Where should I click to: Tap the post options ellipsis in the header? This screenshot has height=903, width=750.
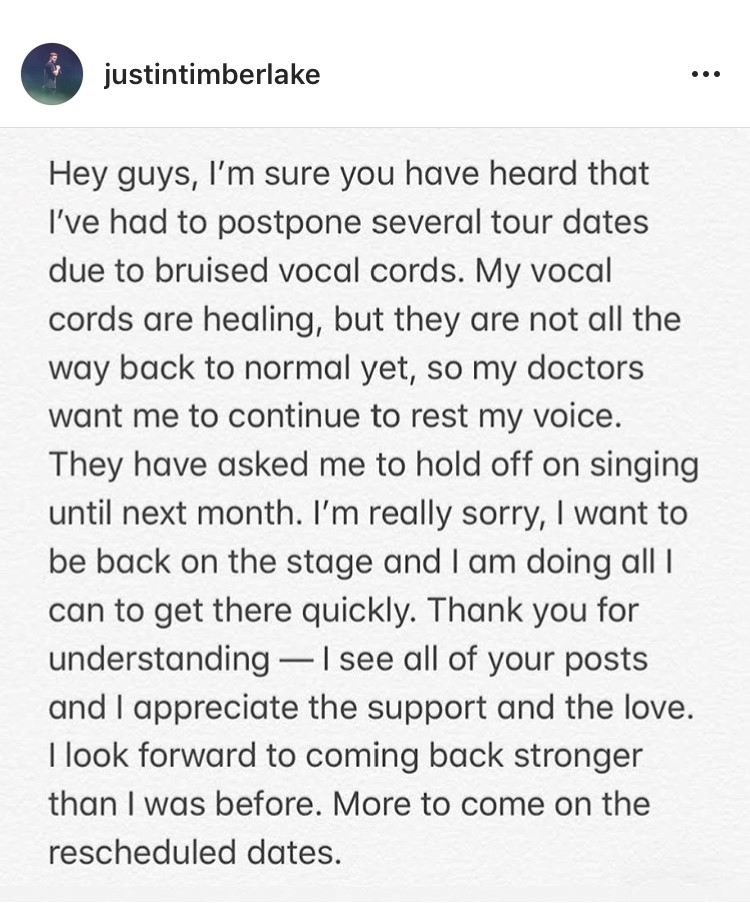(706, 73)
